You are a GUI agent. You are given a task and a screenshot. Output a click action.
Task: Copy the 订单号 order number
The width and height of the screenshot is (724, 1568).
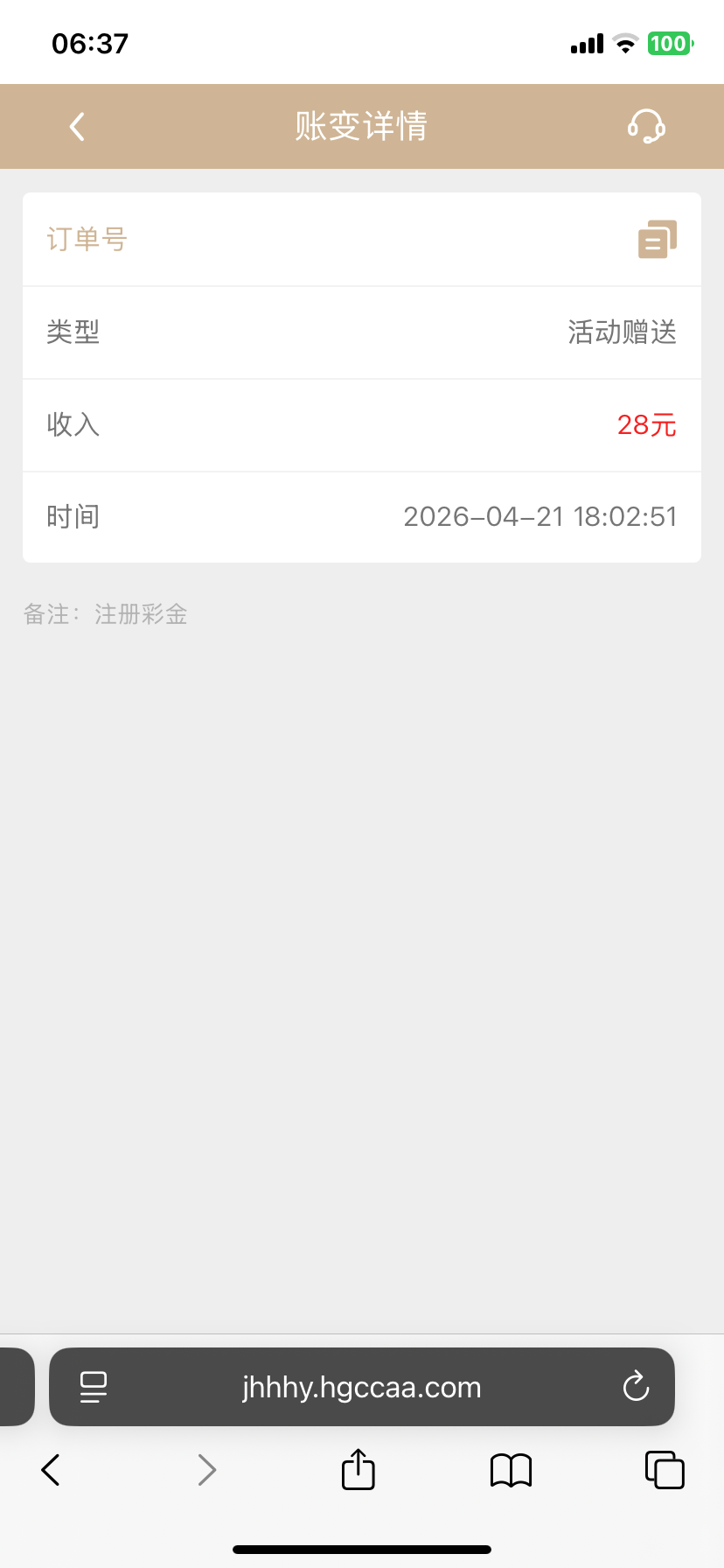tap(658, 239)
